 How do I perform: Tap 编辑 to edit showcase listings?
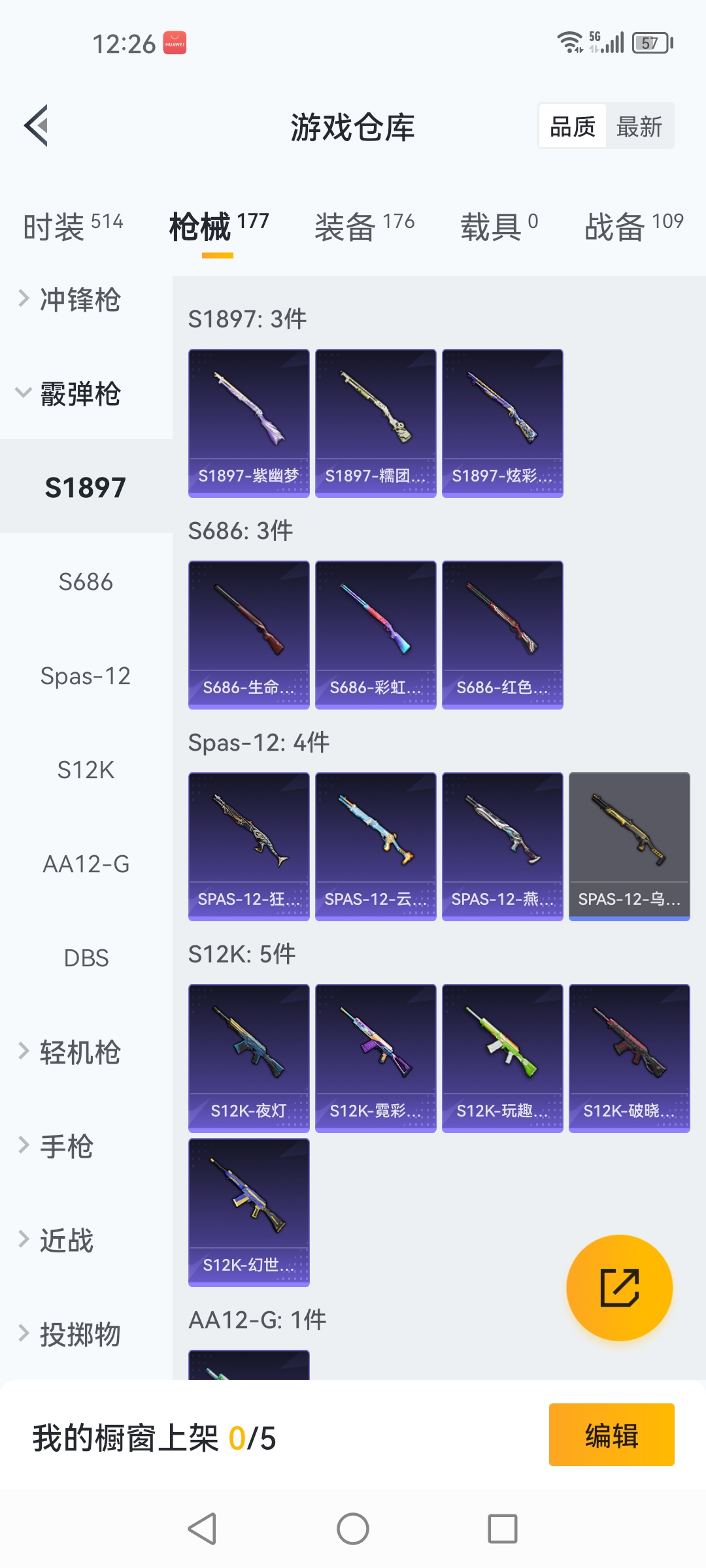pos(611,1435)
